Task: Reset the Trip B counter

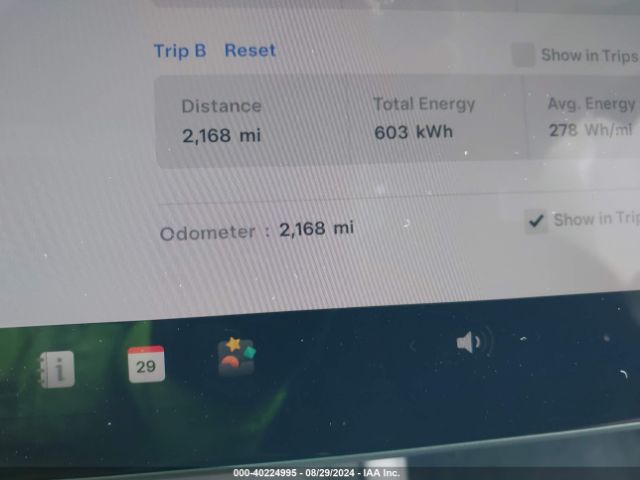Action: tap(250, 50)
